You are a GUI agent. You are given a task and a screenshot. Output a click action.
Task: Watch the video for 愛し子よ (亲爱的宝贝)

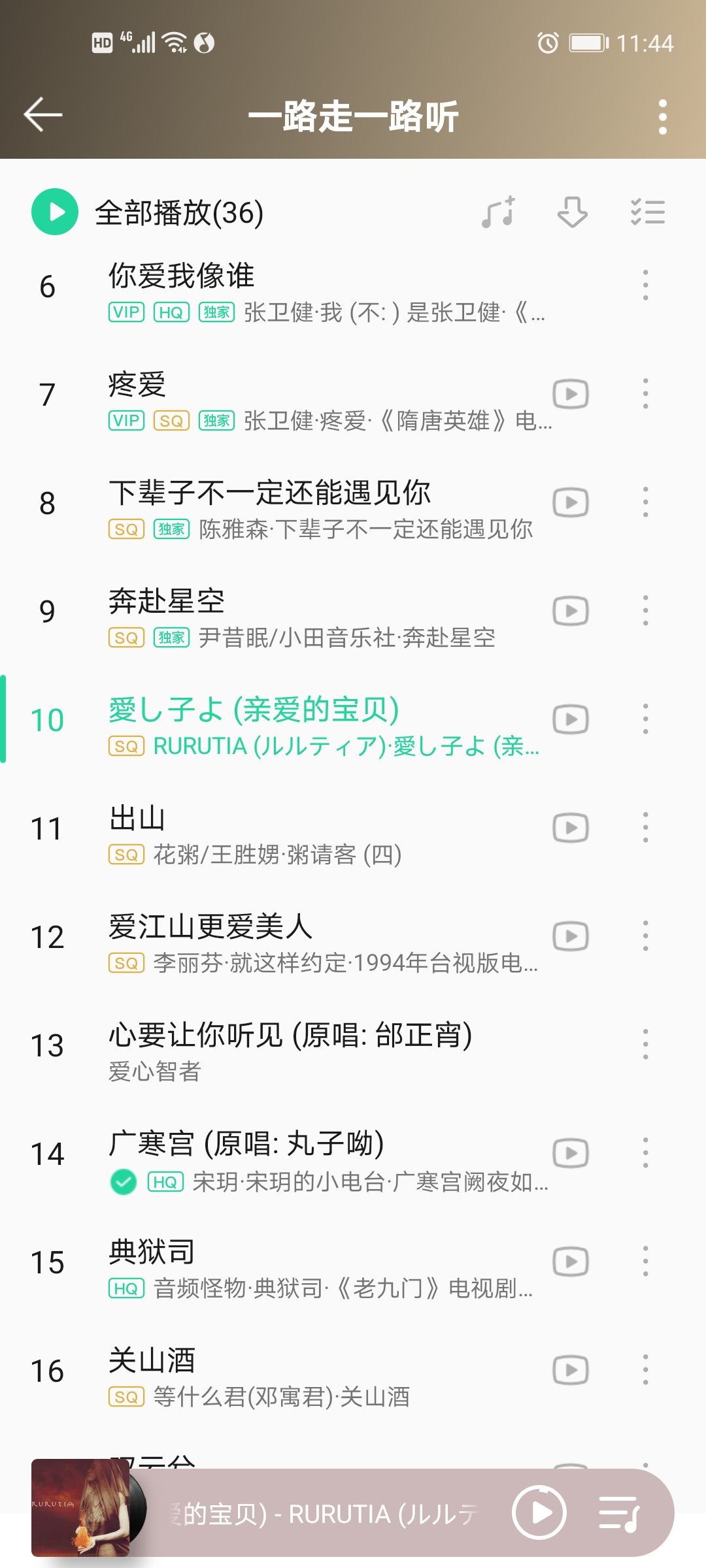(x=571, y=719)
